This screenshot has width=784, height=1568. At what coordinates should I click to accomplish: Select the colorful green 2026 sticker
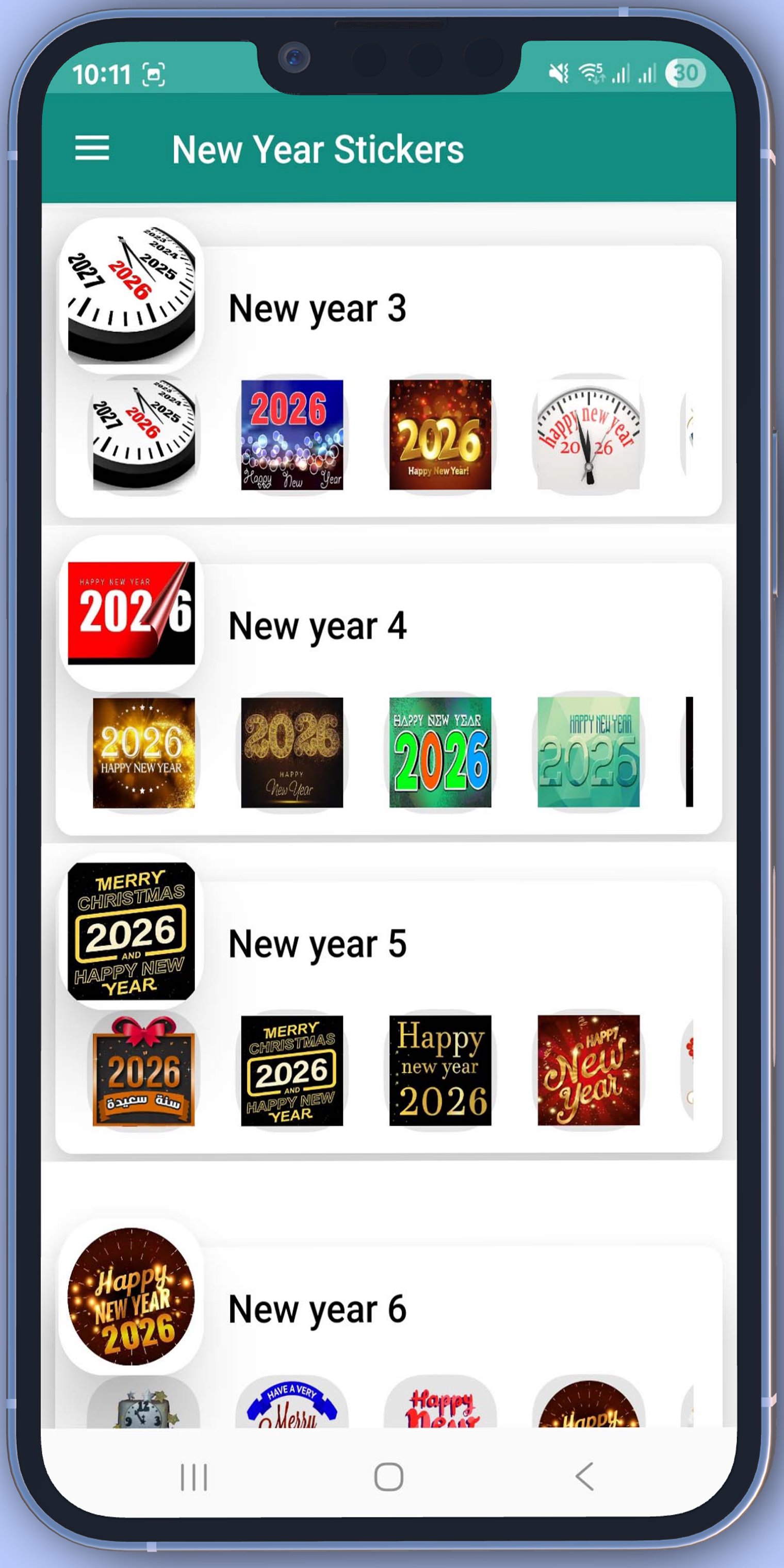pyautogui.click(x=440, y=753)
